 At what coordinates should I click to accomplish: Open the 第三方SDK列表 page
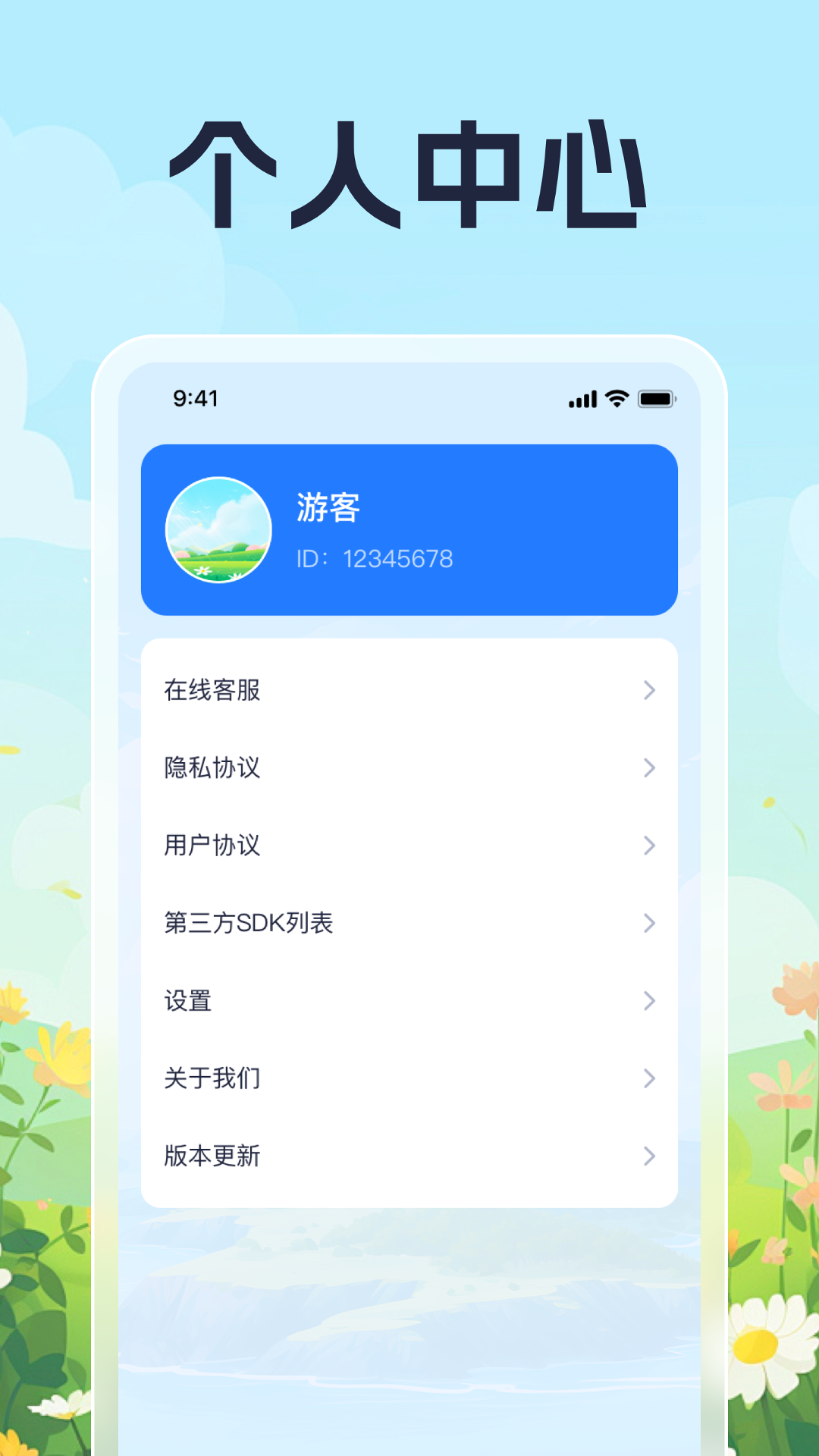(x=409, y=923)
